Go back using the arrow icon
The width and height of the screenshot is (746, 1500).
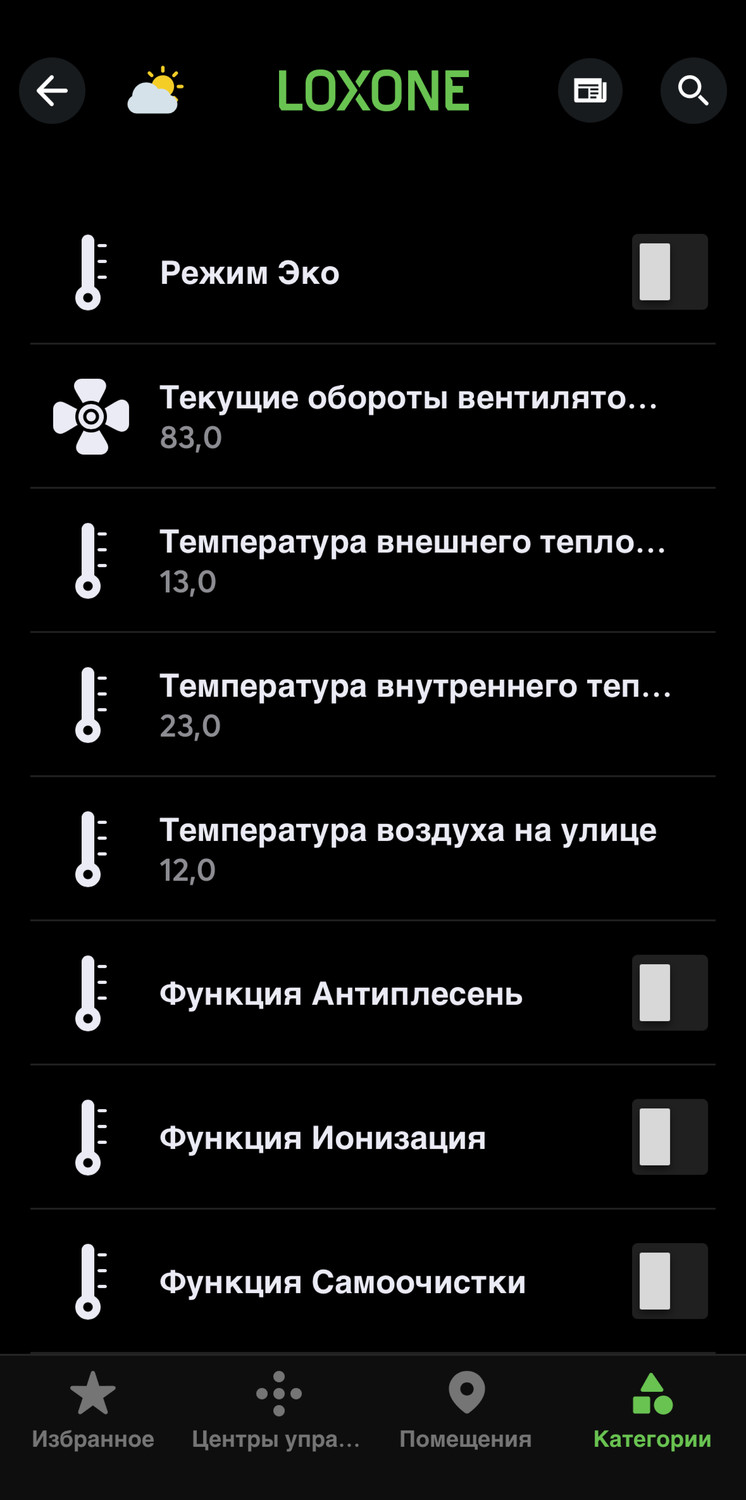point(52,91)
